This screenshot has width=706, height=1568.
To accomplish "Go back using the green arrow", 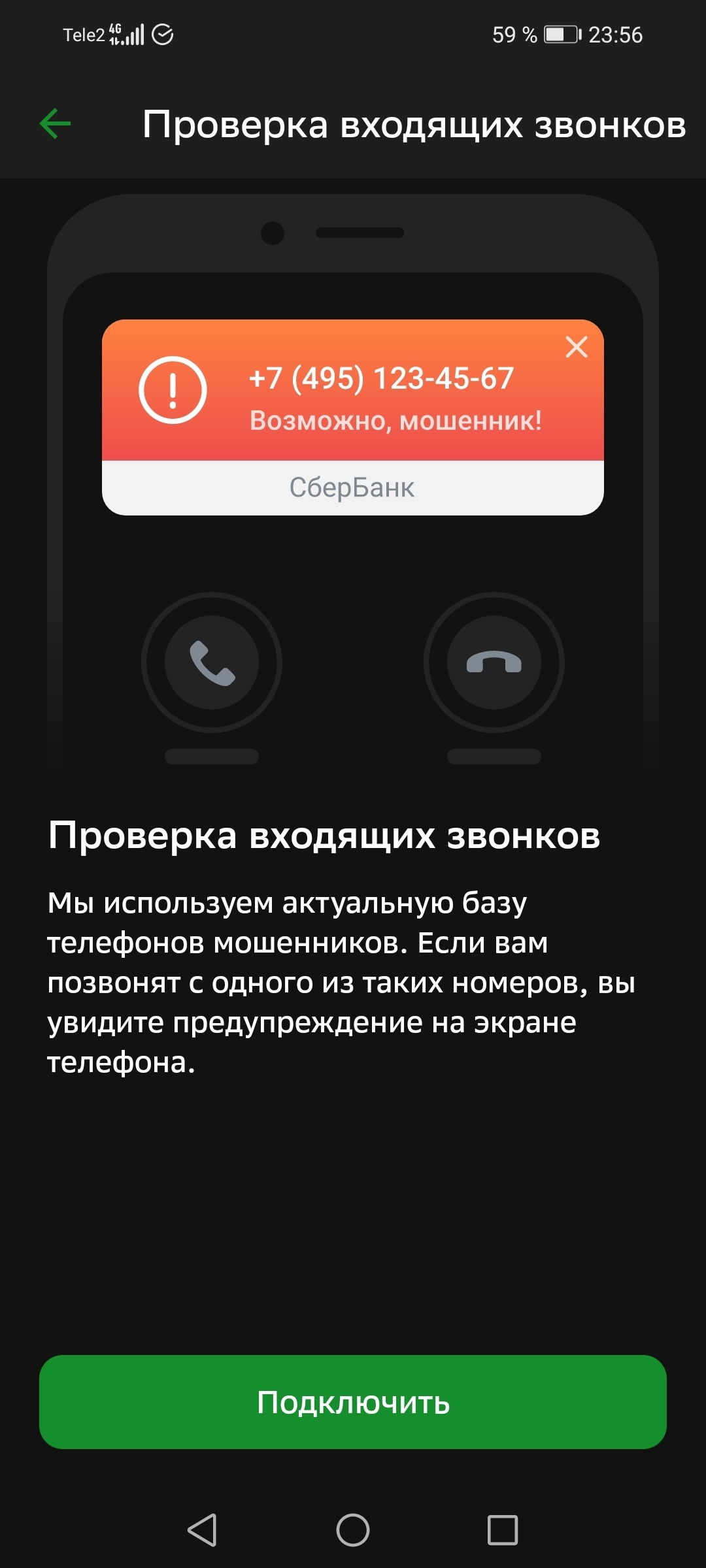I will (55, 123).
